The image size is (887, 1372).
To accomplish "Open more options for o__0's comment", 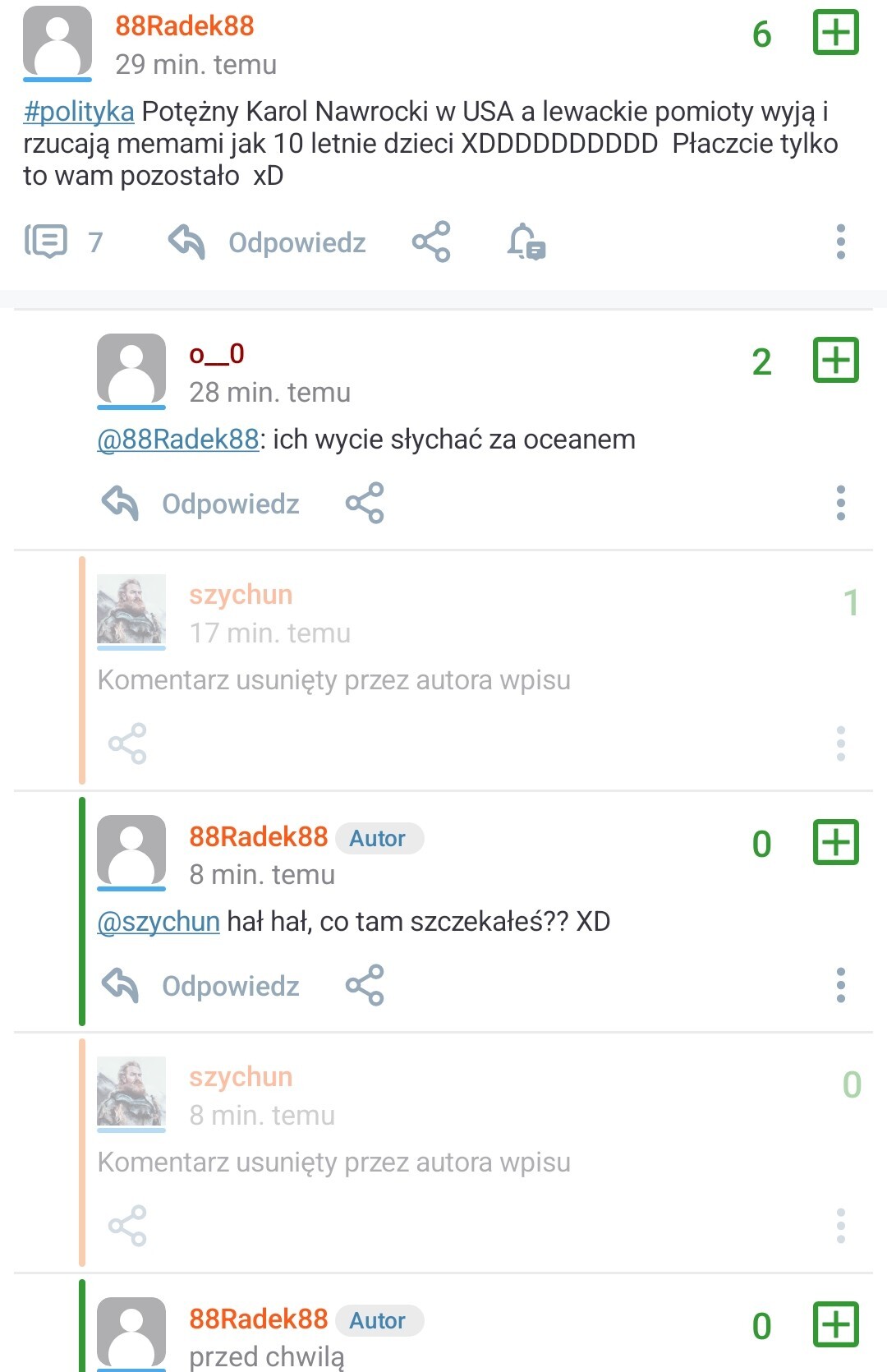I will [840, 503].
